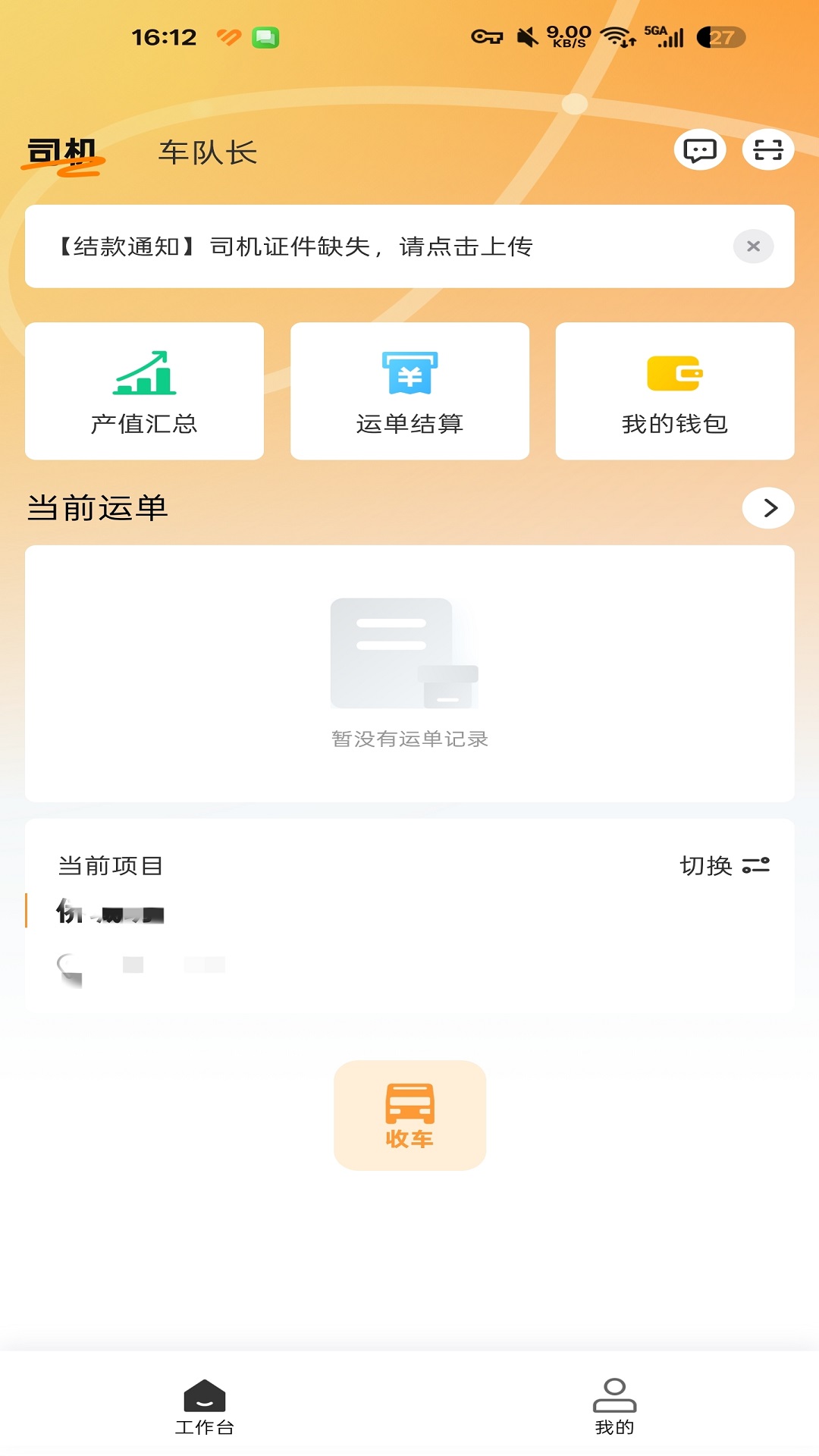This screenshot has height=1456, width=819.
Task: Select the 运单结算 settlement icon
Action: click(409, 373)
